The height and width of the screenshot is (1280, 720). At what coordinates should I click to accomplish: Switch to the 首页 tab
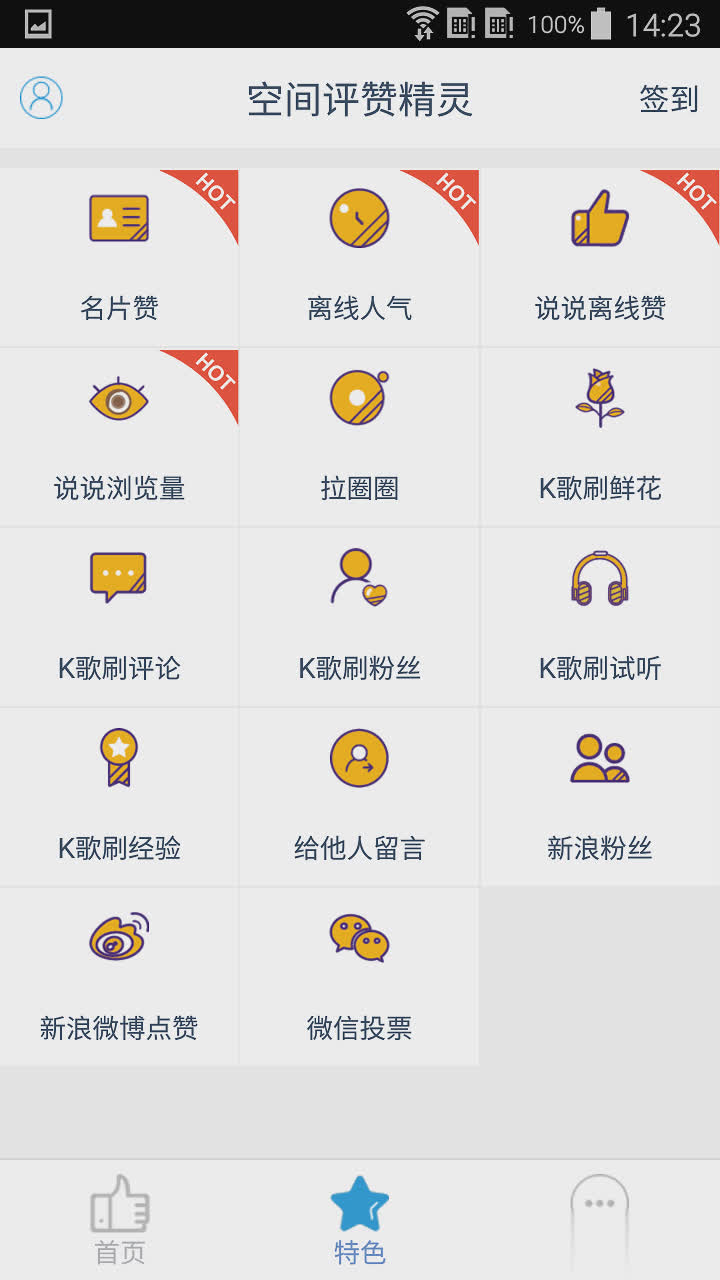tap(120, 1220)
